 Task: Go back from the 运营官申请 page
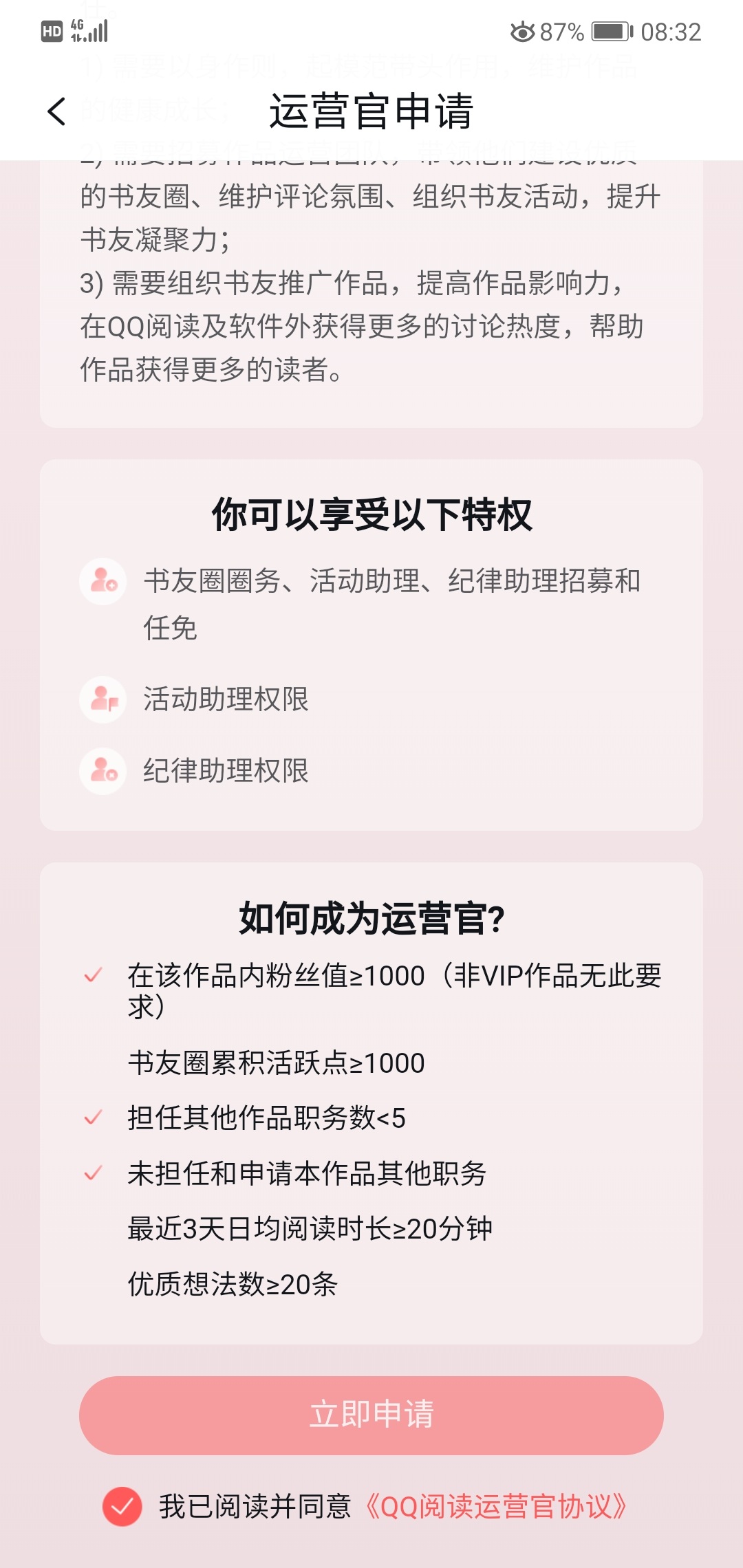[56, 111]
